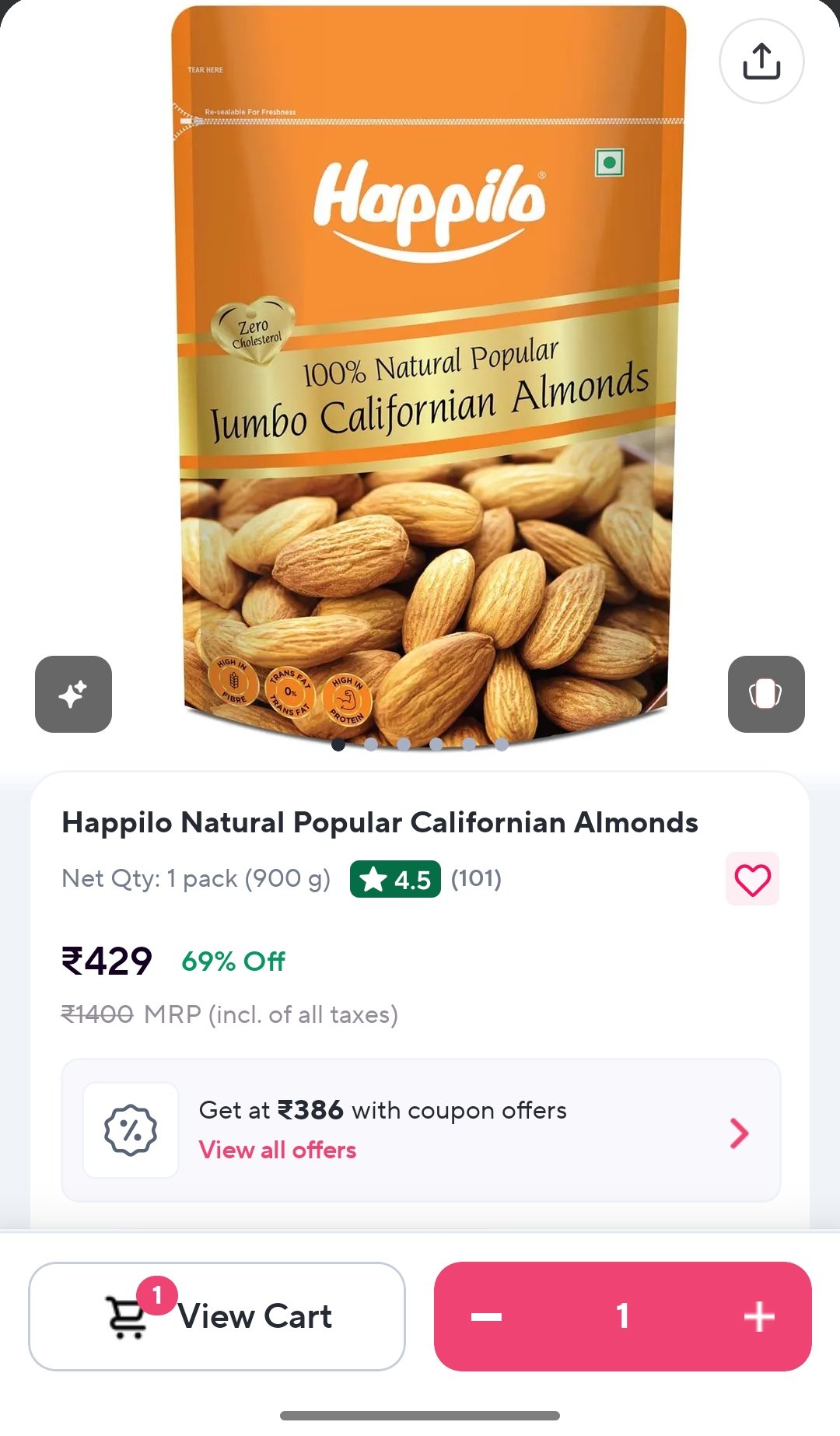Open the coupon offers chevron arrow
The image size is (840, 1436).
click(x=739, y=1133)
